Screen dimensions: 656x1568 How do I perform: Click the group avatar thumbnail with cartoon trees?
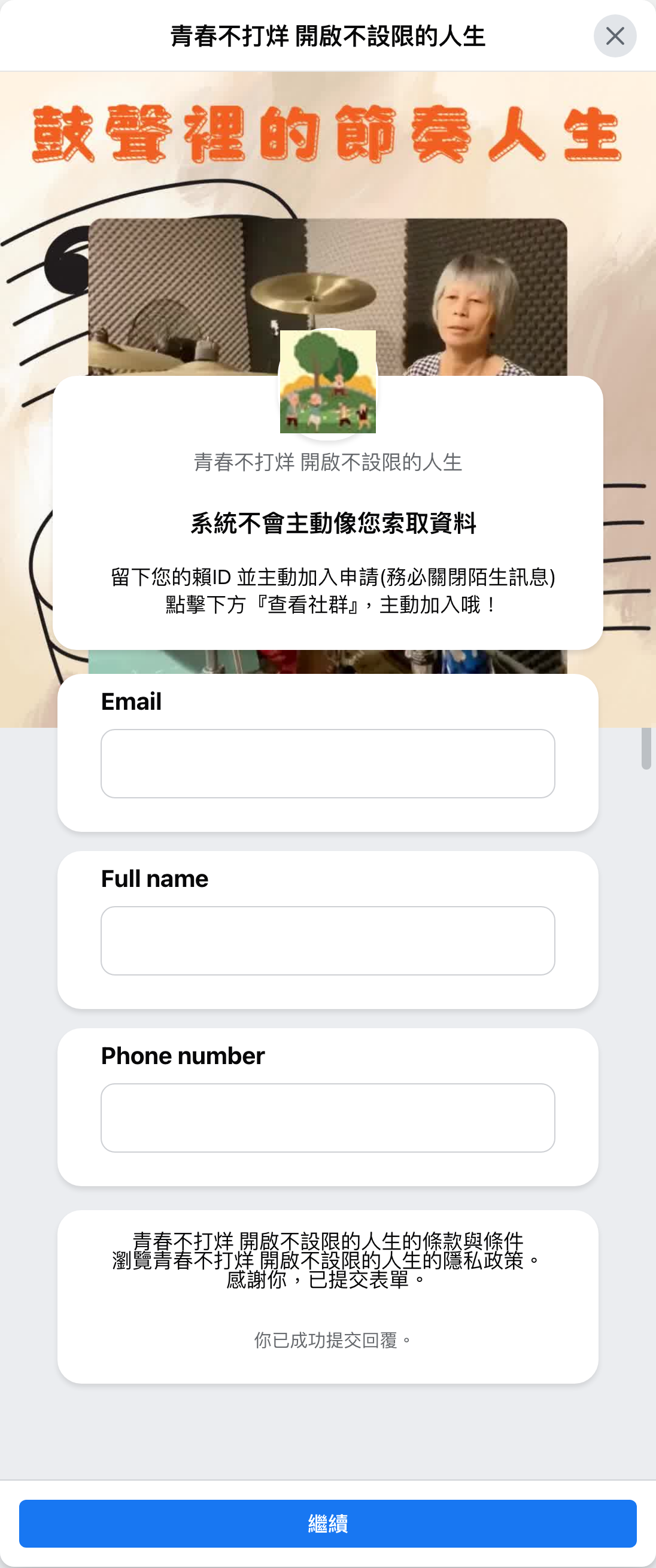(328, 381)
